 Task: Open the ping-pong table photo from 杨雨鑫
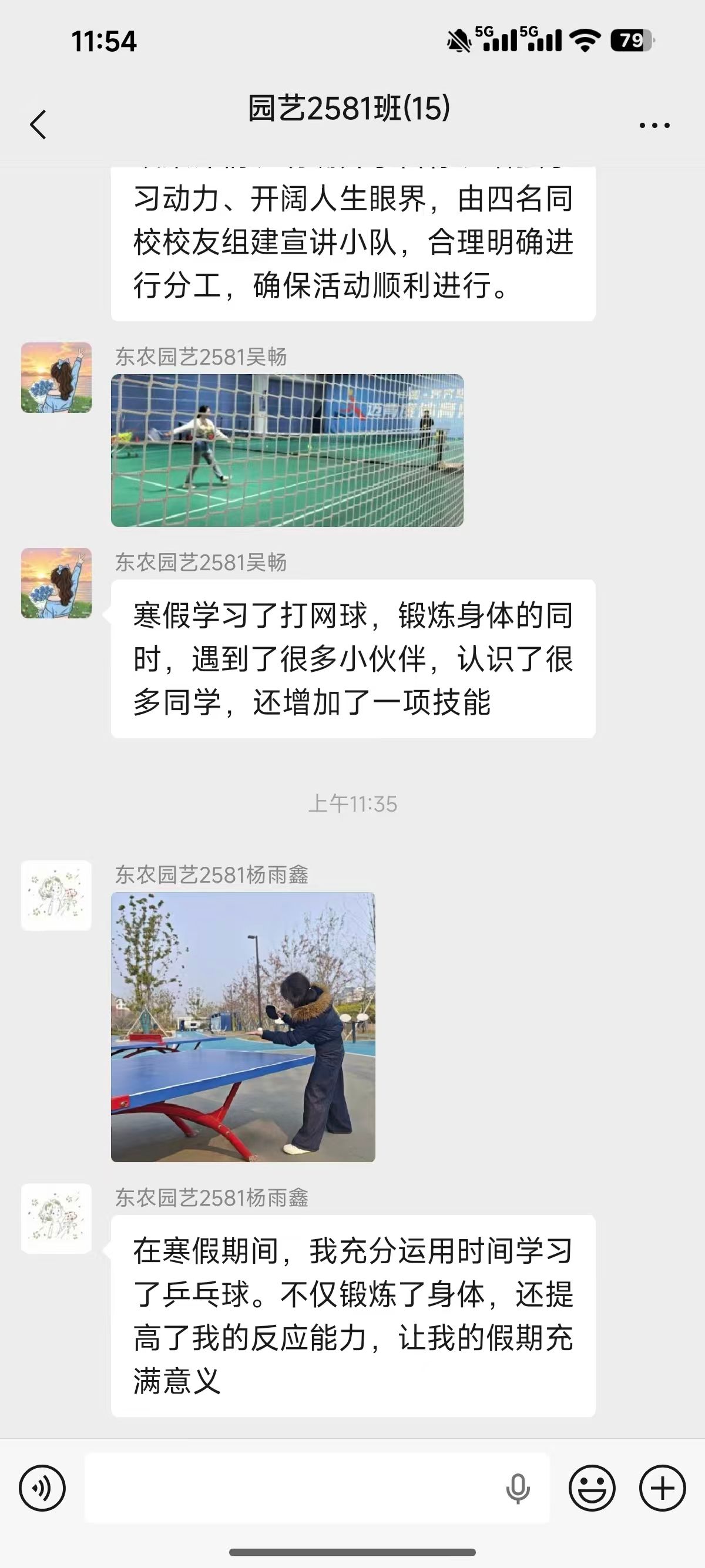(243, 1027)
